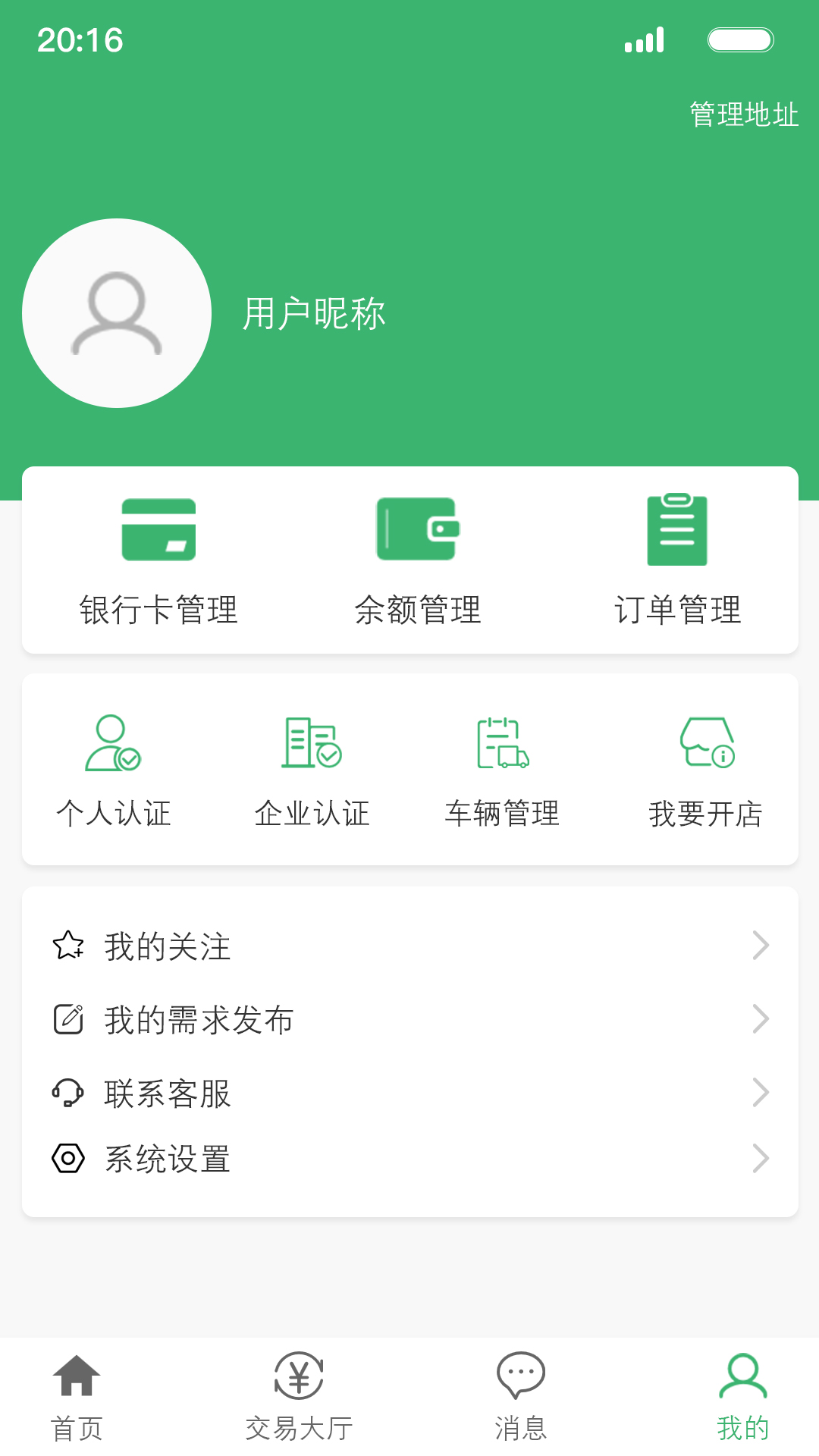819x1456 pixels.
Task: Select 我要开店 to open a shop
Action: pos(706,770)
